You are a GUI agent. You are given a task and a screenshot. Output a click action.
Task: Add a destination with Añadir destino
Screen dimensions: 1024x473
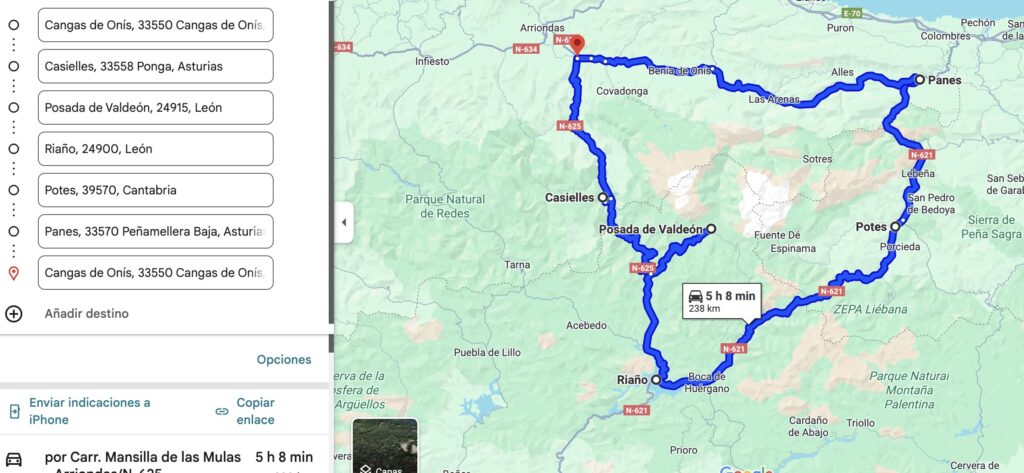(x=86, y=313)
